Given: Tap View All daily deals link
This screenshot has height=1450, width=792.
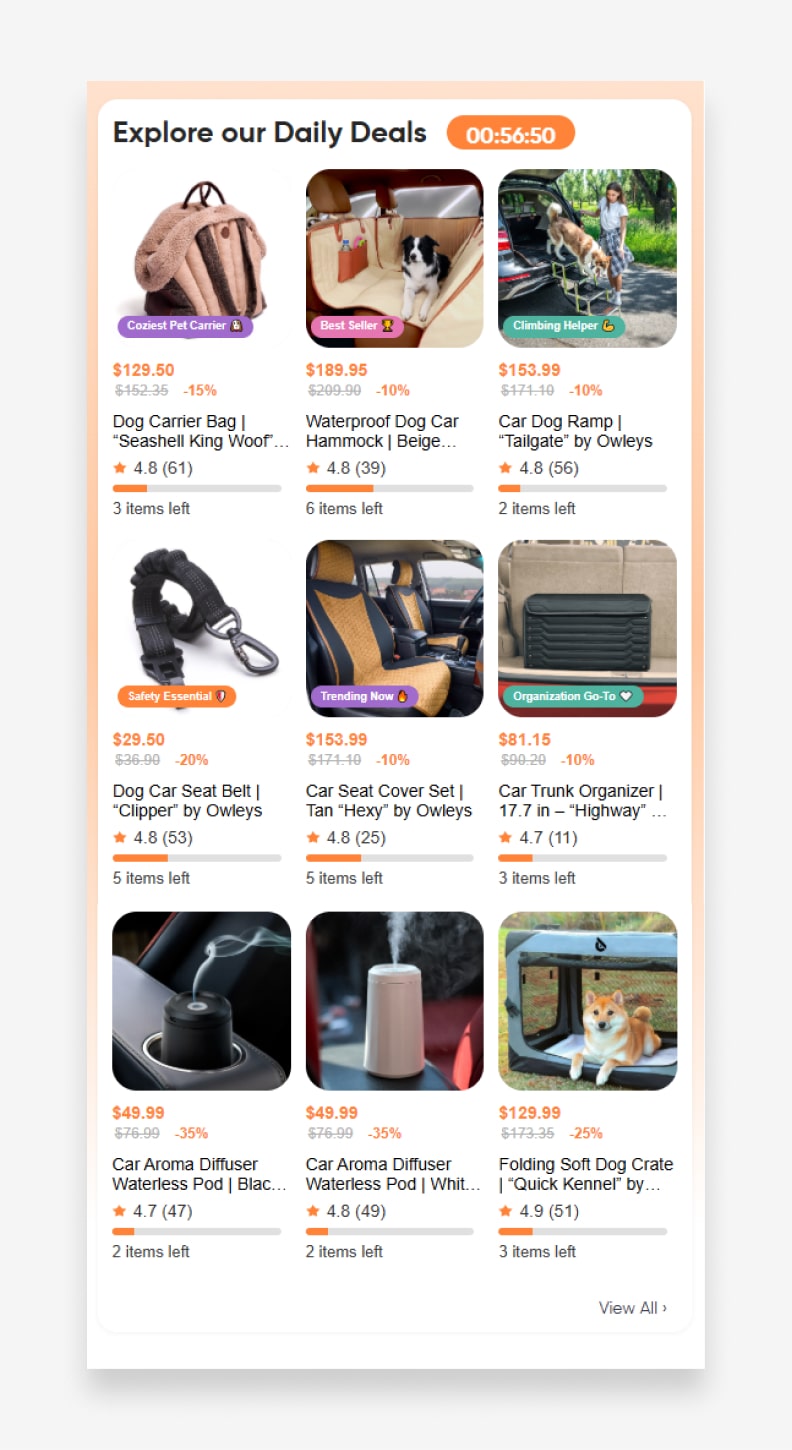Looking at the screenshot, I should pyautogui.click(x=632, y=1308).
